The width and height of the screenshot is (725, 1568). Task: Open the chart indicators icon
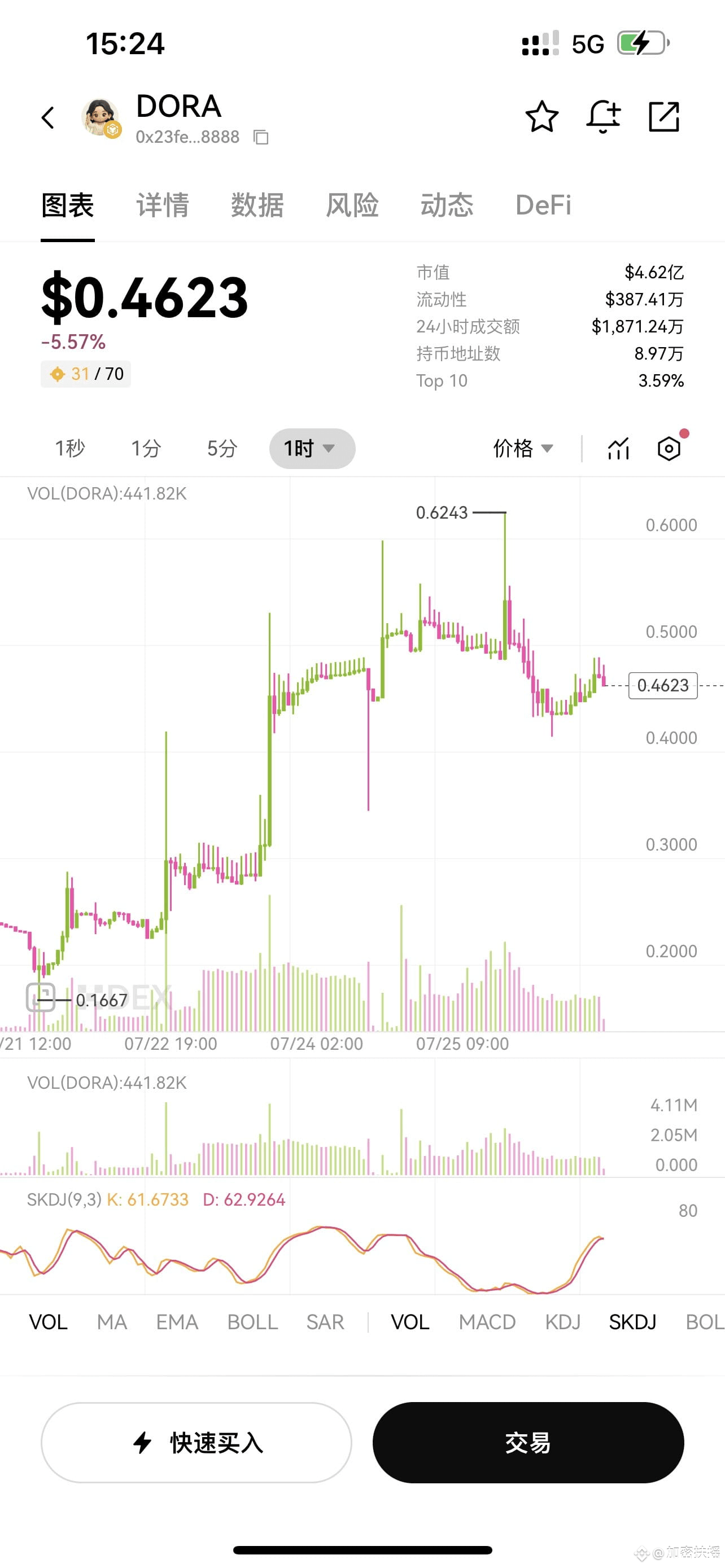[x=618, y=449]
